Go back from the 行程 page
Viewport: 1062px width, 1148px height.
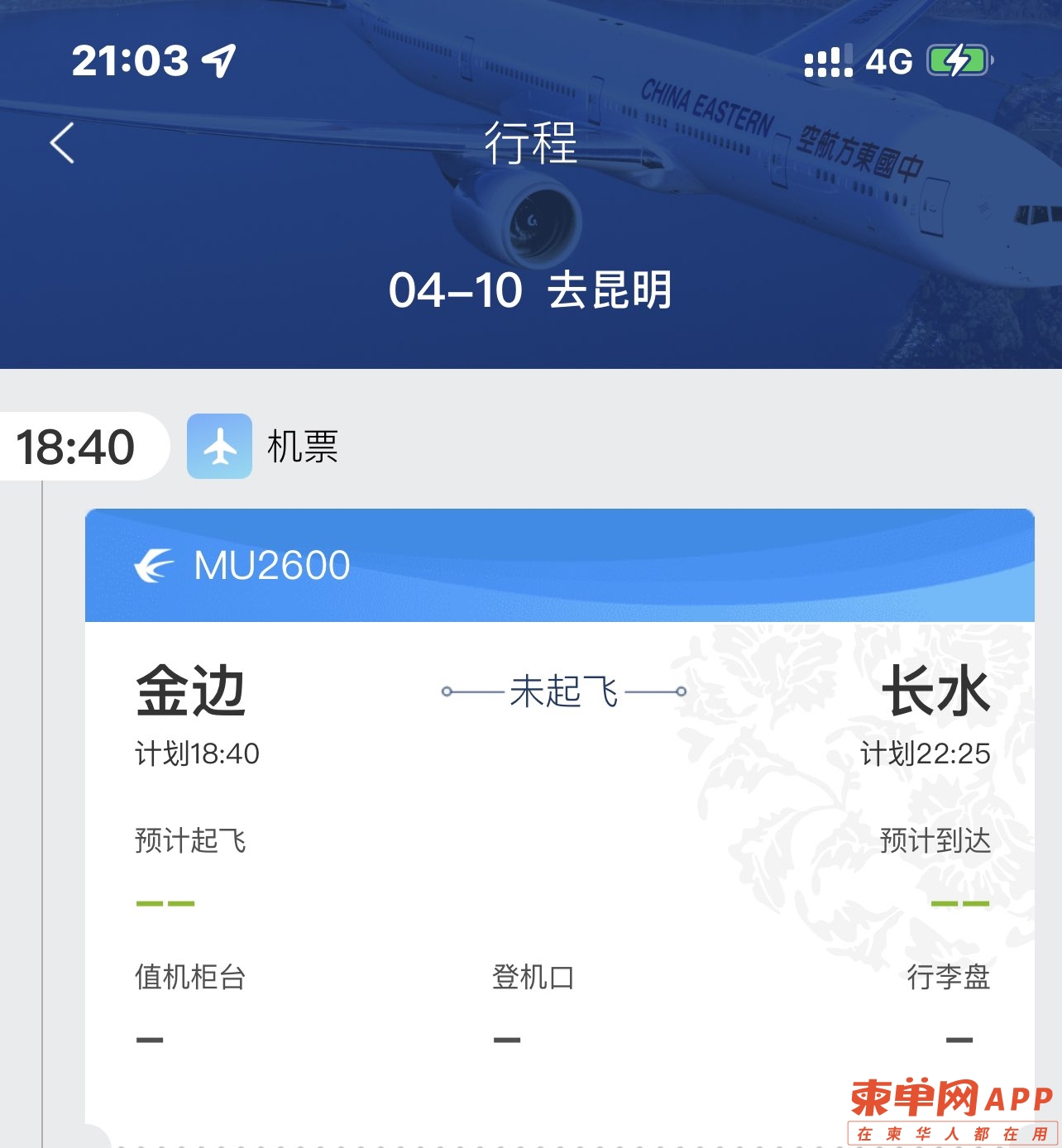tap(63, 143)
